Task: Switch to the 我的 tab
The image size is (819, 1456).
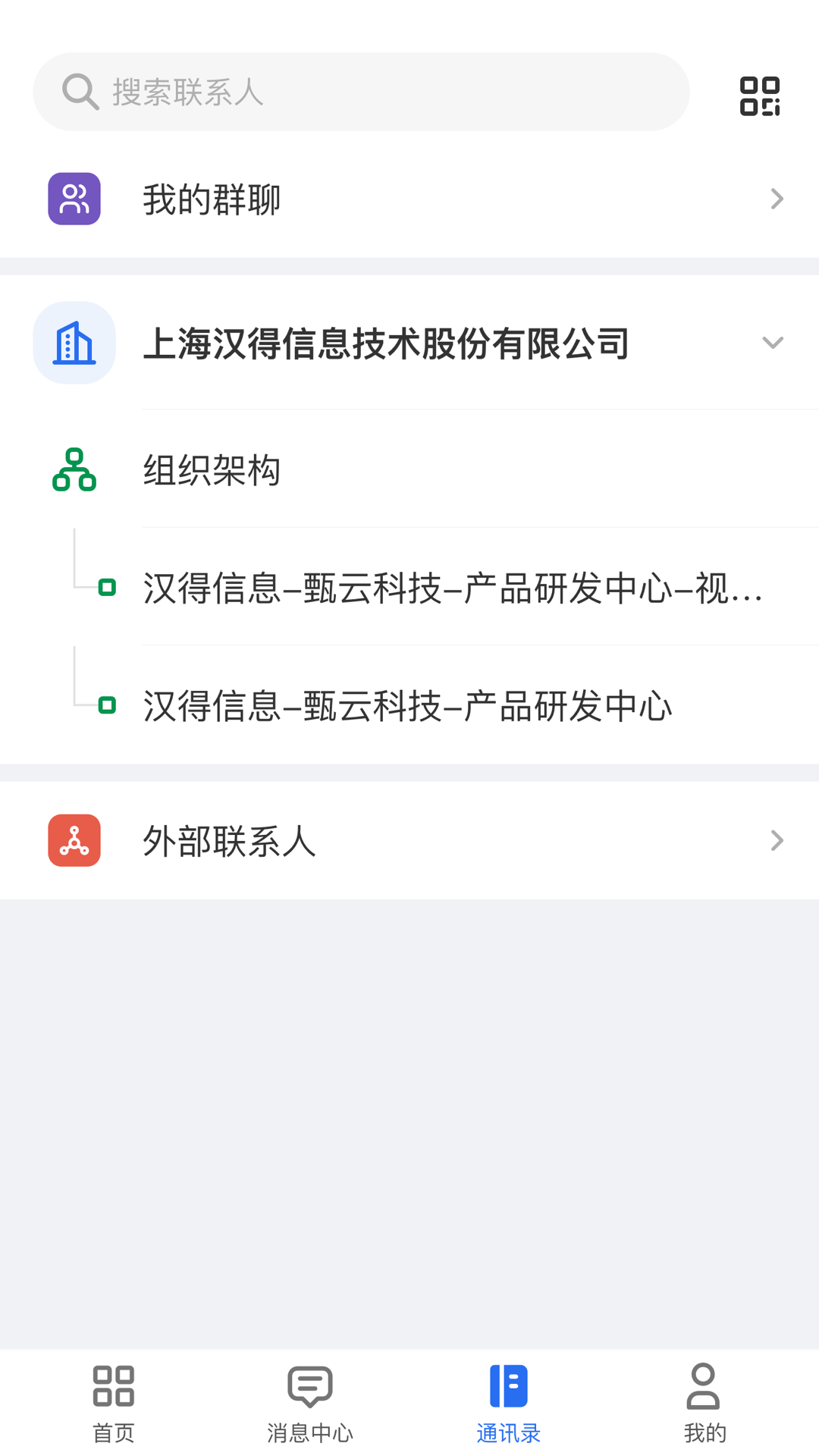Action: tap(704, 1403)
